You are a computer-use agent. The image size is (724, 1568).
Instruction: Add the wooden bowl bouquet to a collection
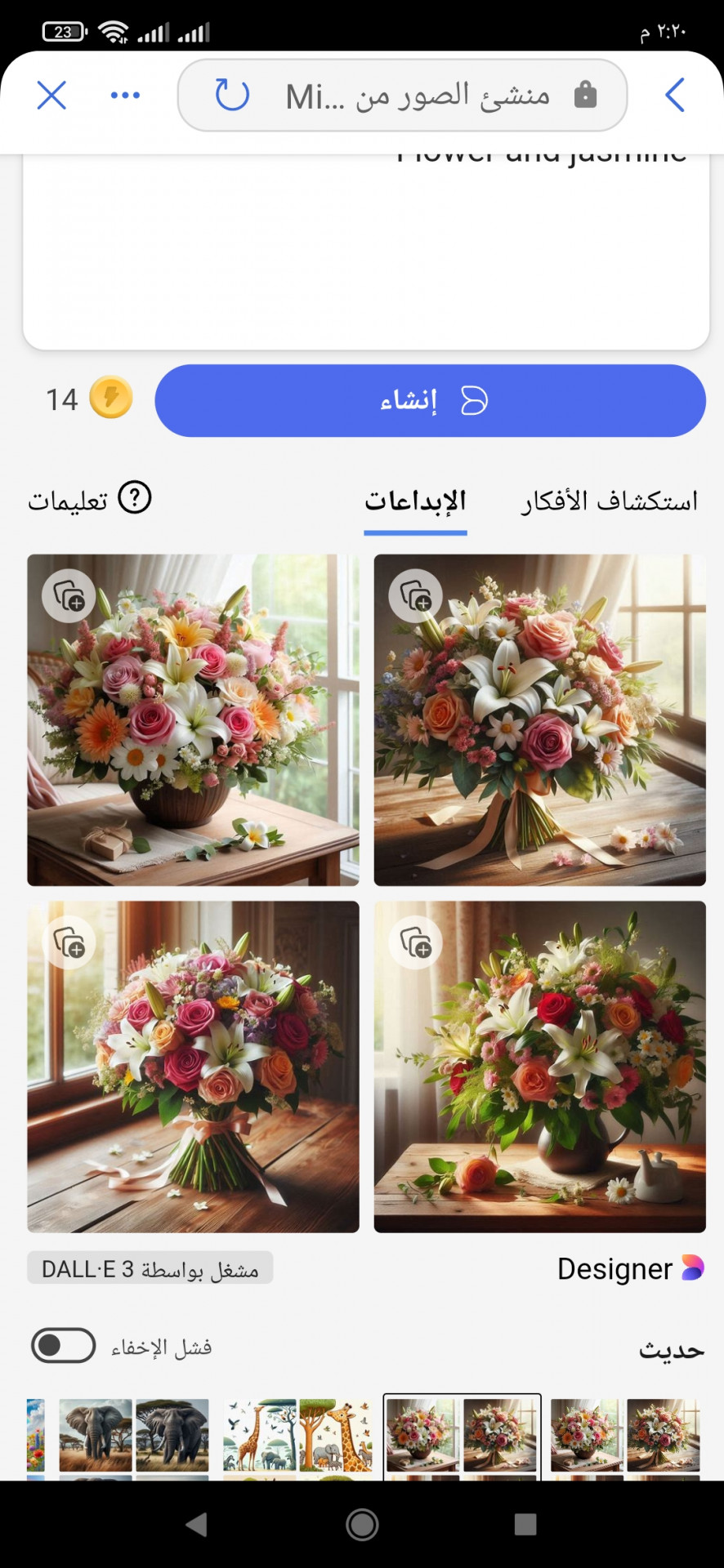click(69, 595)
